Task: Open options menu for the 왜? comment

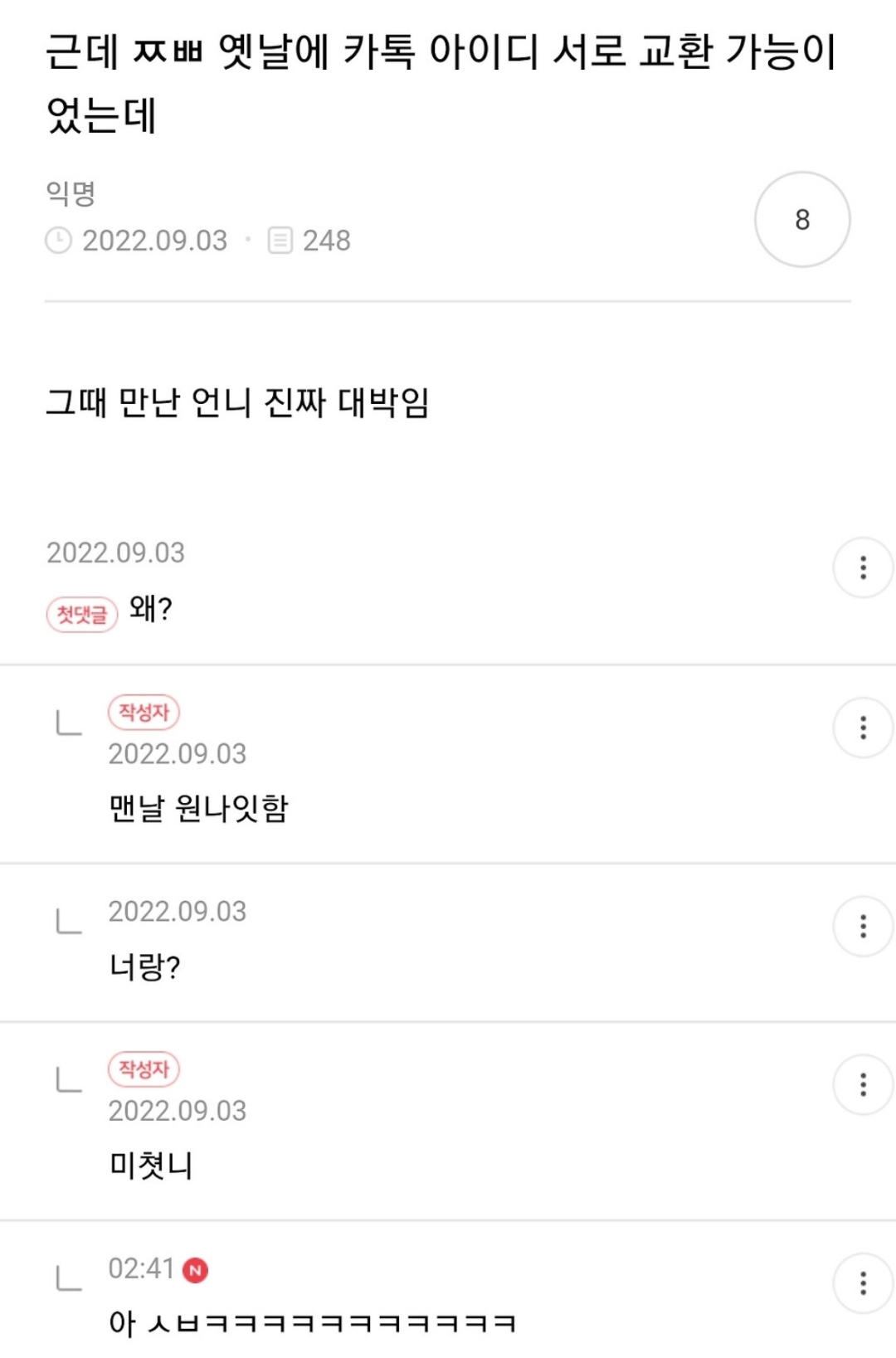Action: (863, 567)
